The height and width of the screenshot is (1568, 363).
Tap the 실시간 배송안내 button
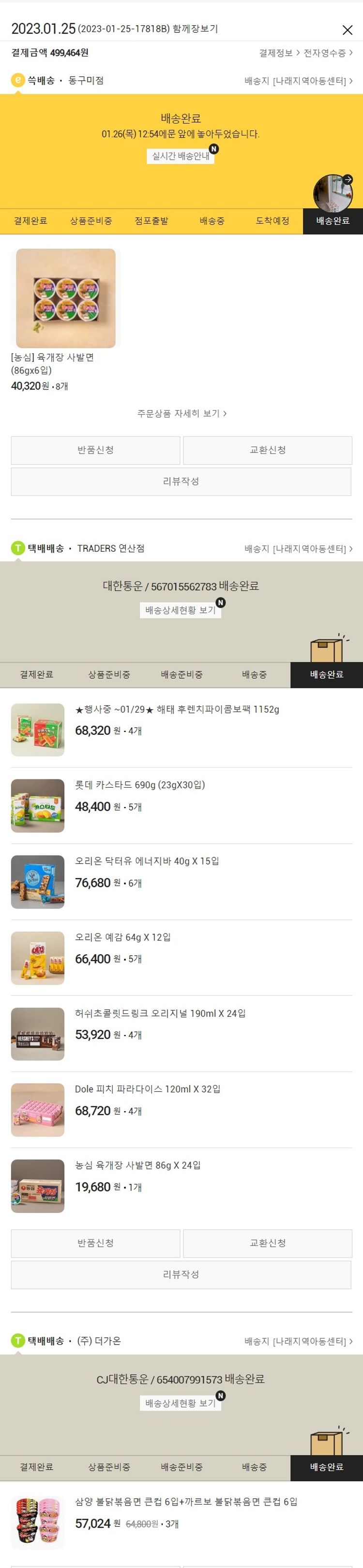181,156
